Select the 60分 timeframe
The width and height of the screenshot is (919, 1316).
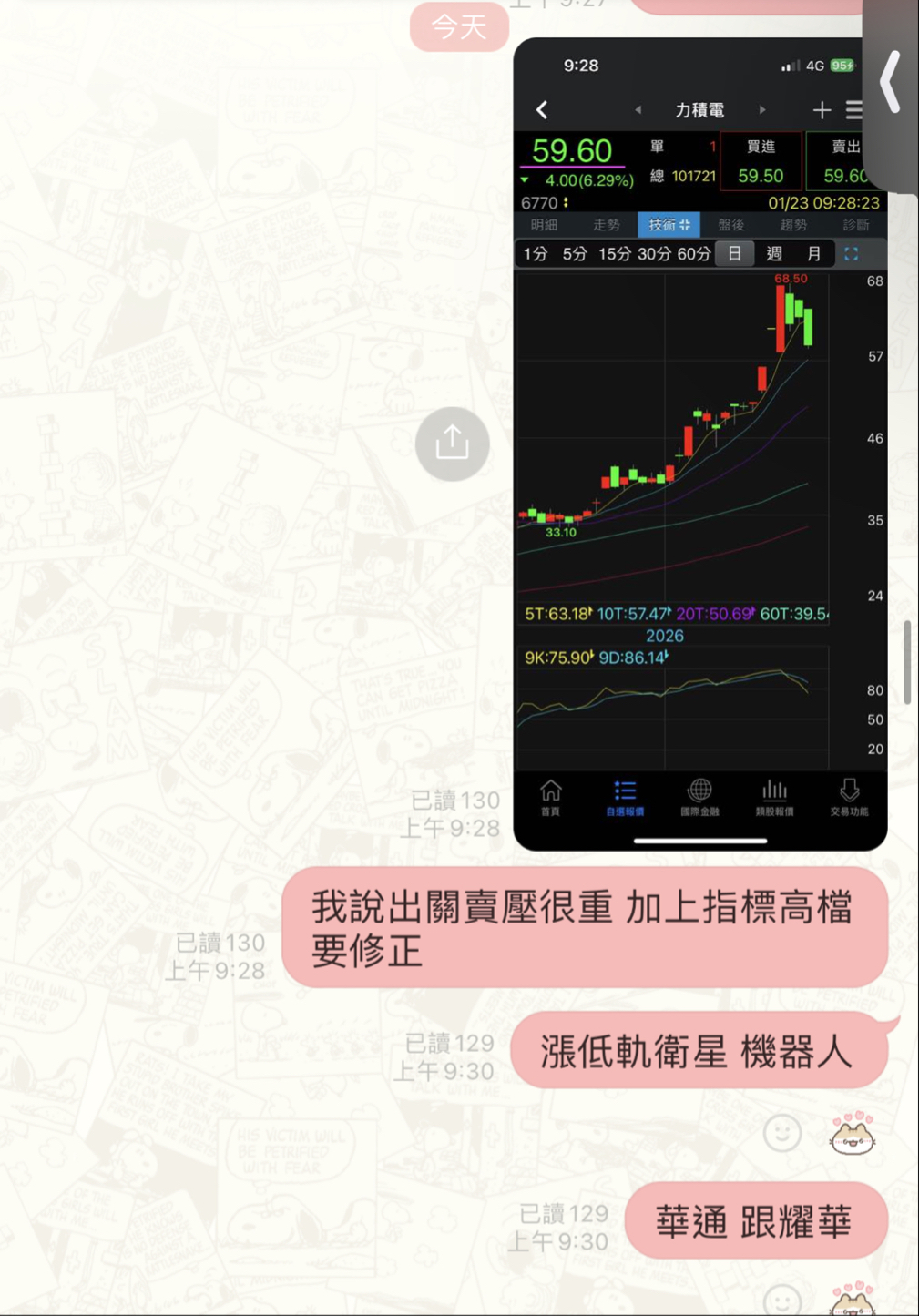click(x=696, y=254)
